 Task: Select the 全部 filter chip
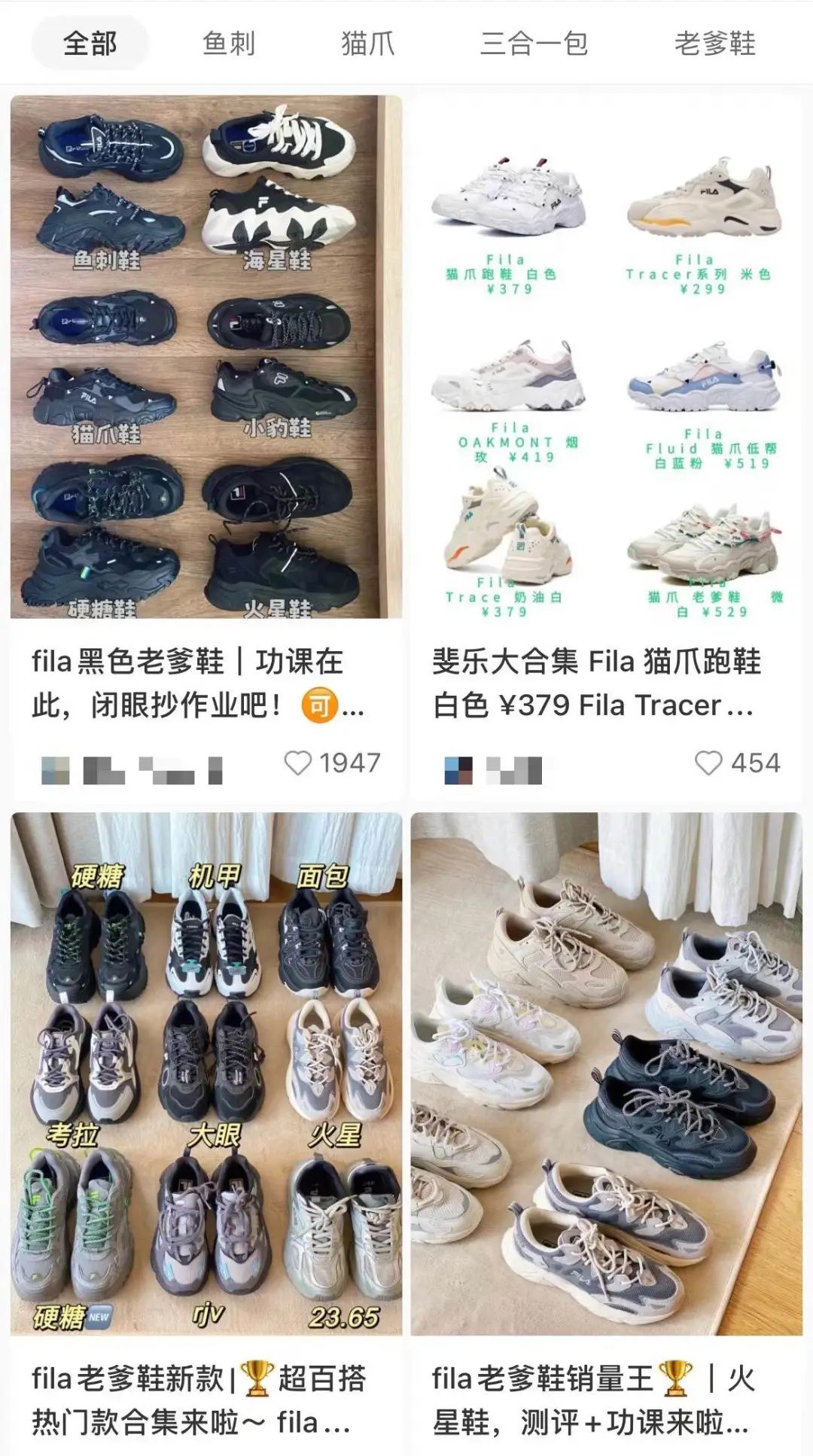[x=90, y=44]
